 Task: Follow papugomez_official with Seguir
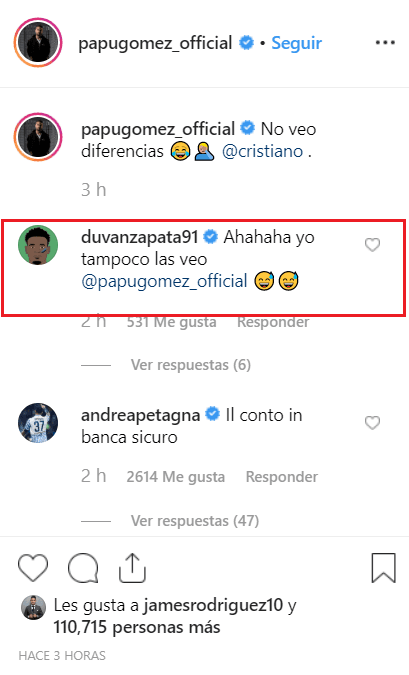tap(296, 43)
